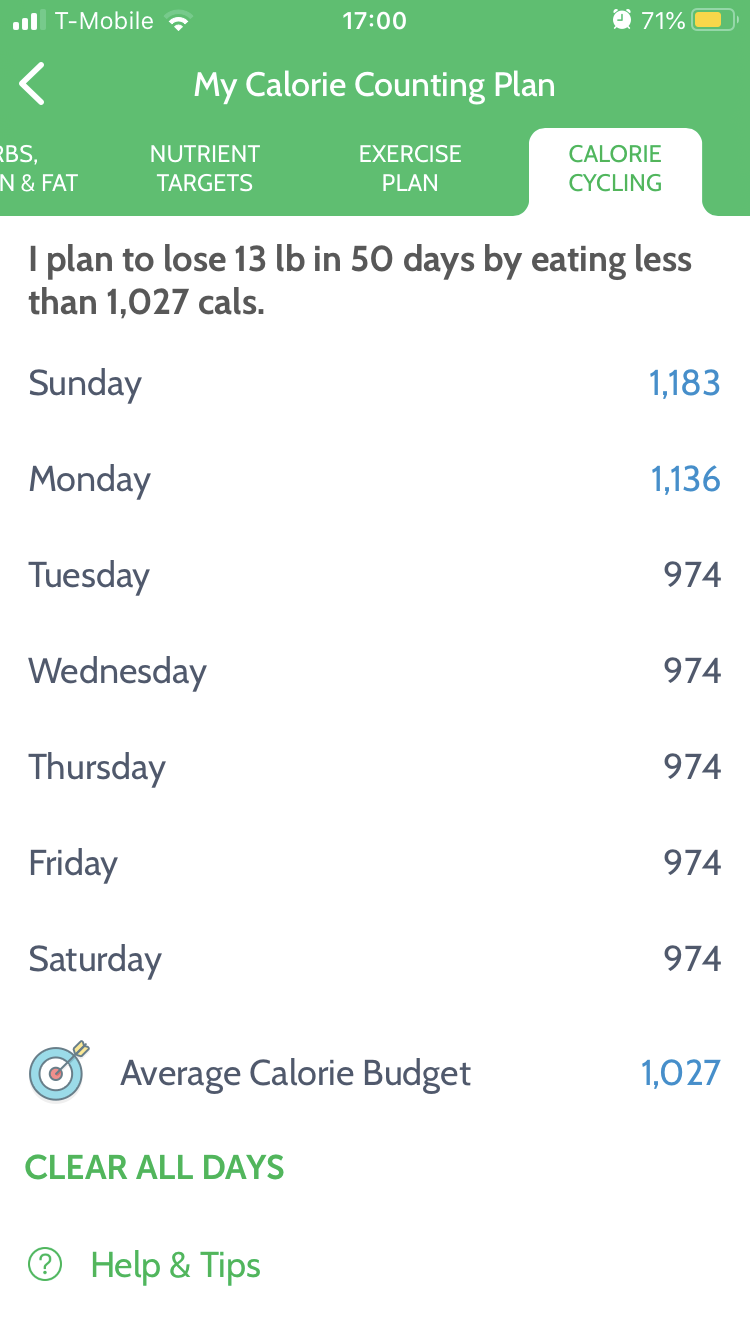Open the partially visible Carbs, Protein & Fat tab
Image resolution: width=750 pixels, height=1334 pixels.
click(x=38, y=169)
